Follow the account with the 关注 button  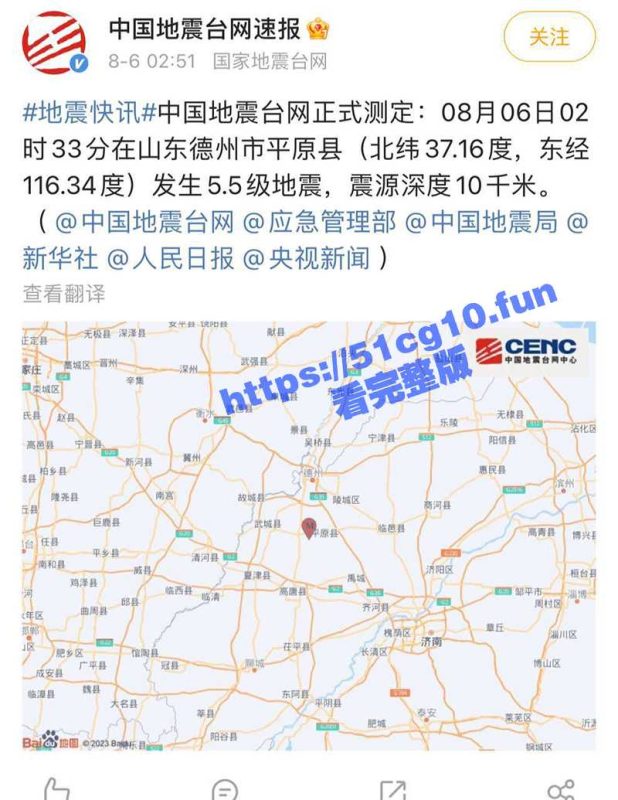(548, 37)
